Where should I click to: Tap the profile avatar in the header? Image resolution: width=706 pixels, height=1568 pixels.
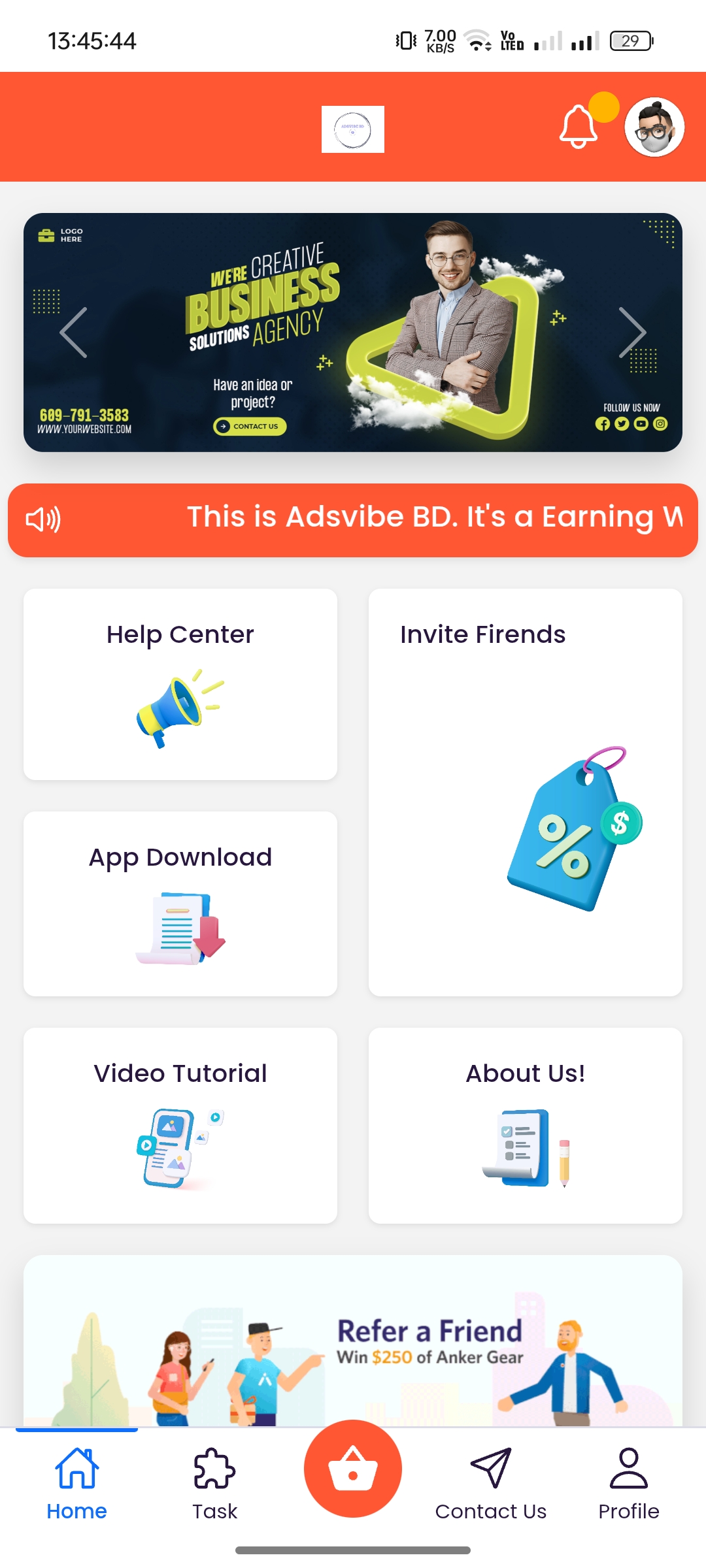(654, 127)
